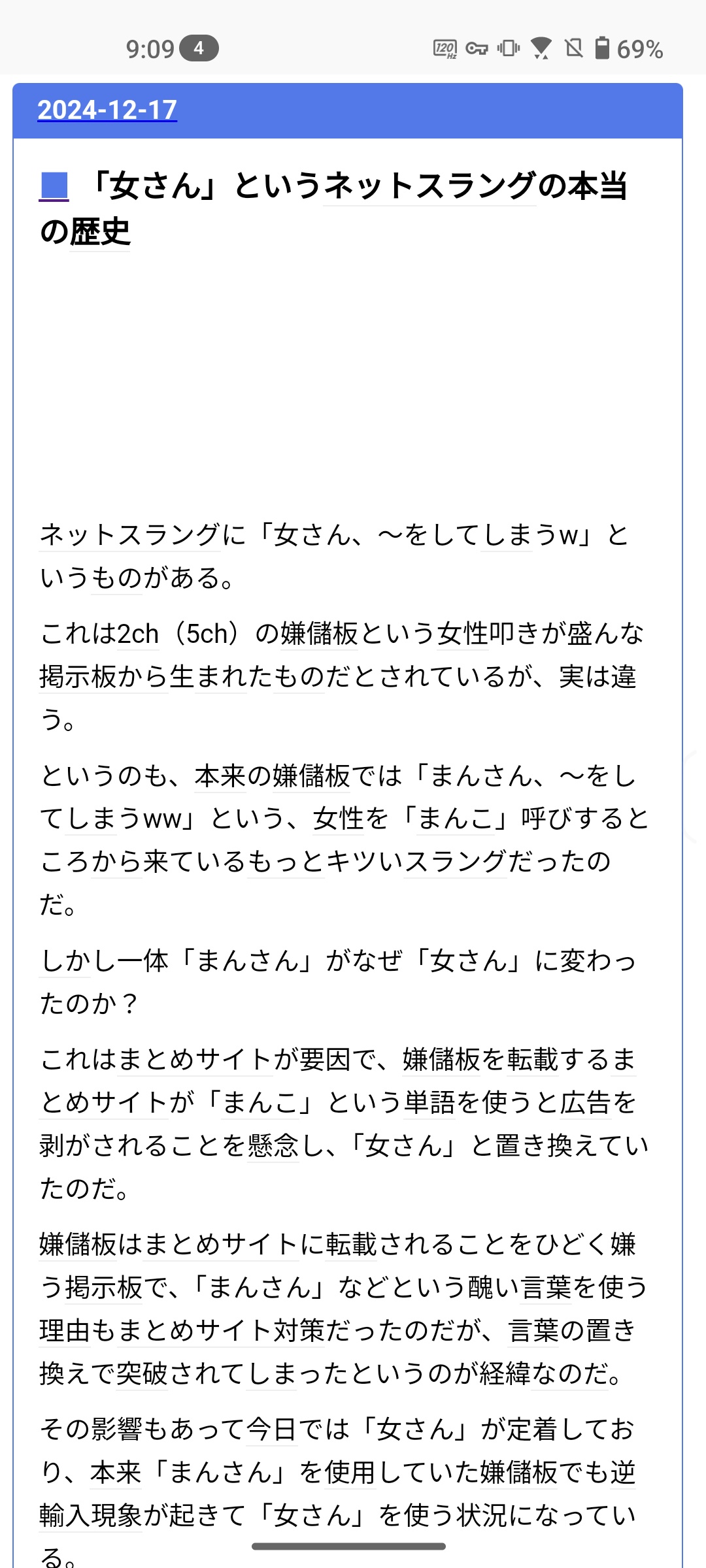Open the 2024-12-17 date link
This screenshot has height=1568, width=706.
pyautogui.click(x=107, y=110)
